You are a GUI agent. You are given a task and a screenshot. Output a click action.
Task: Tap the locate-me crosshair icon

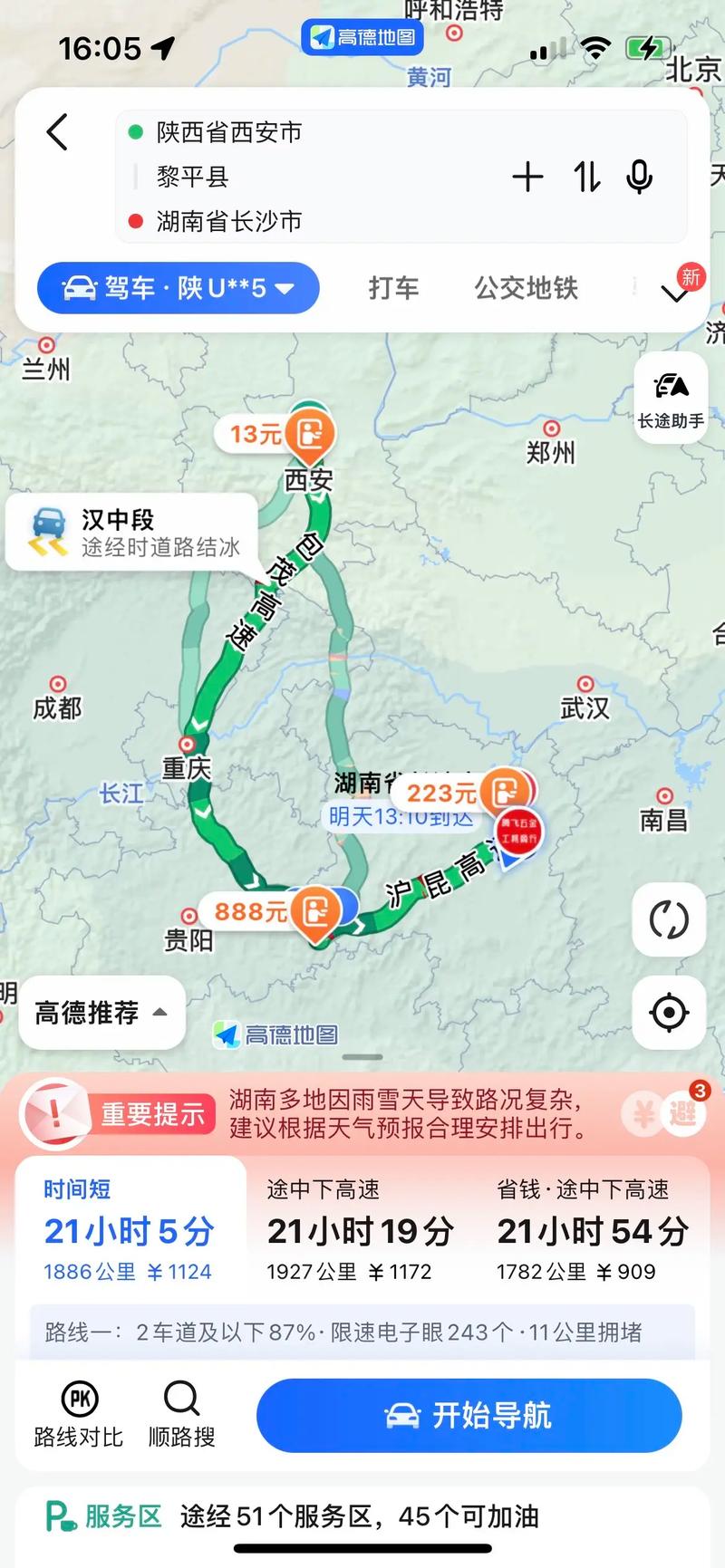(x=669, y=1014)
